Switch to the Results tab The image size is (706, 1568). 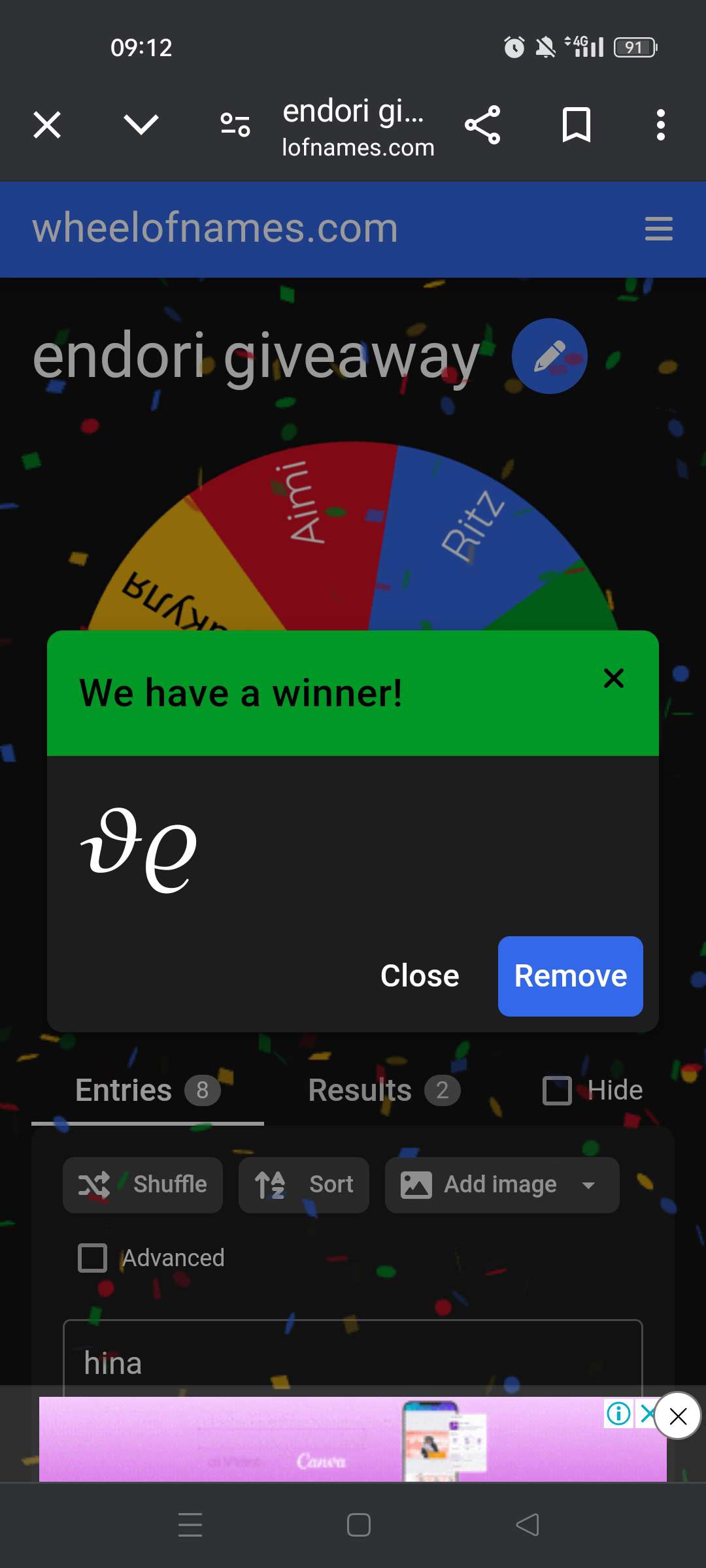[384, 1090]
